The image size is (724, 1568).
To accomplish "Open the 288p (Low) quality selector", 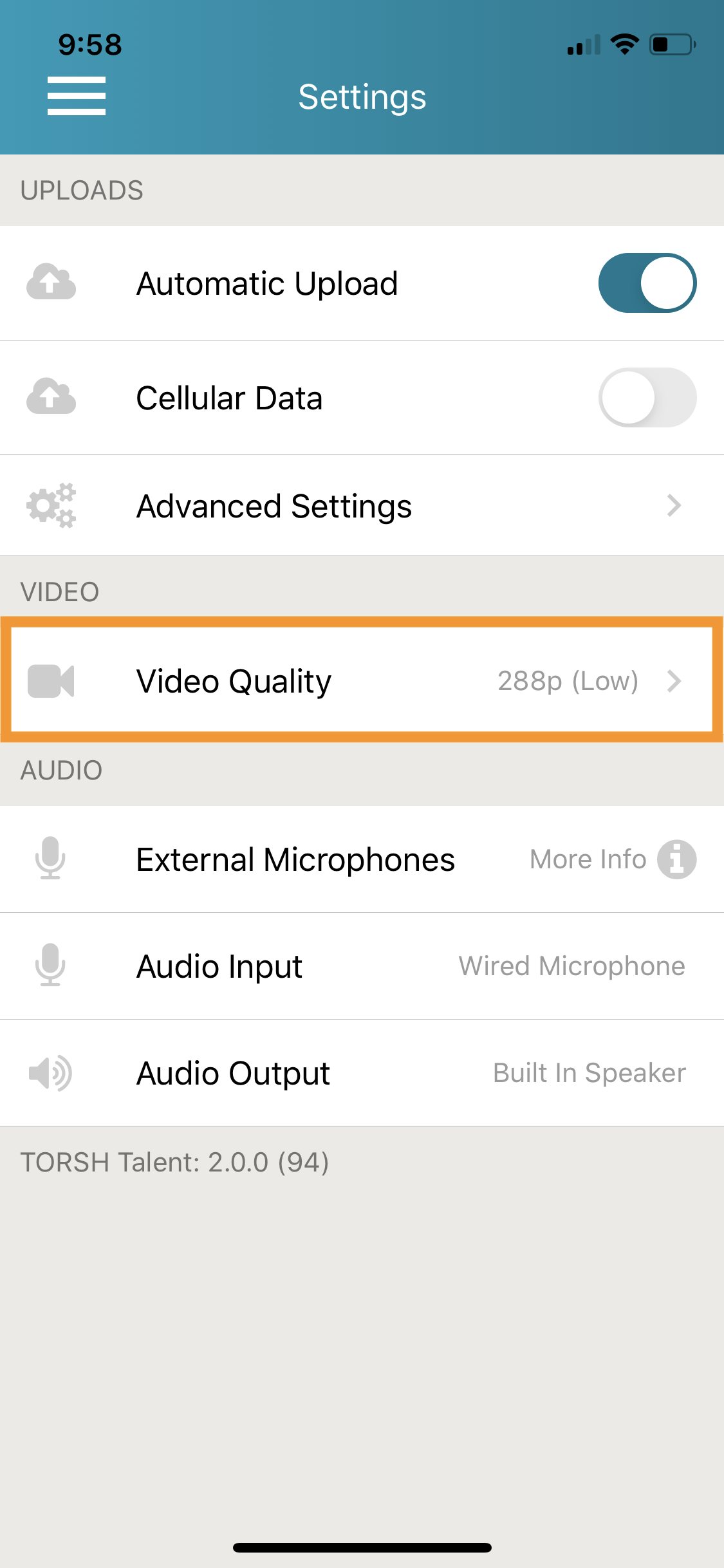I will [x=569, y=680].
